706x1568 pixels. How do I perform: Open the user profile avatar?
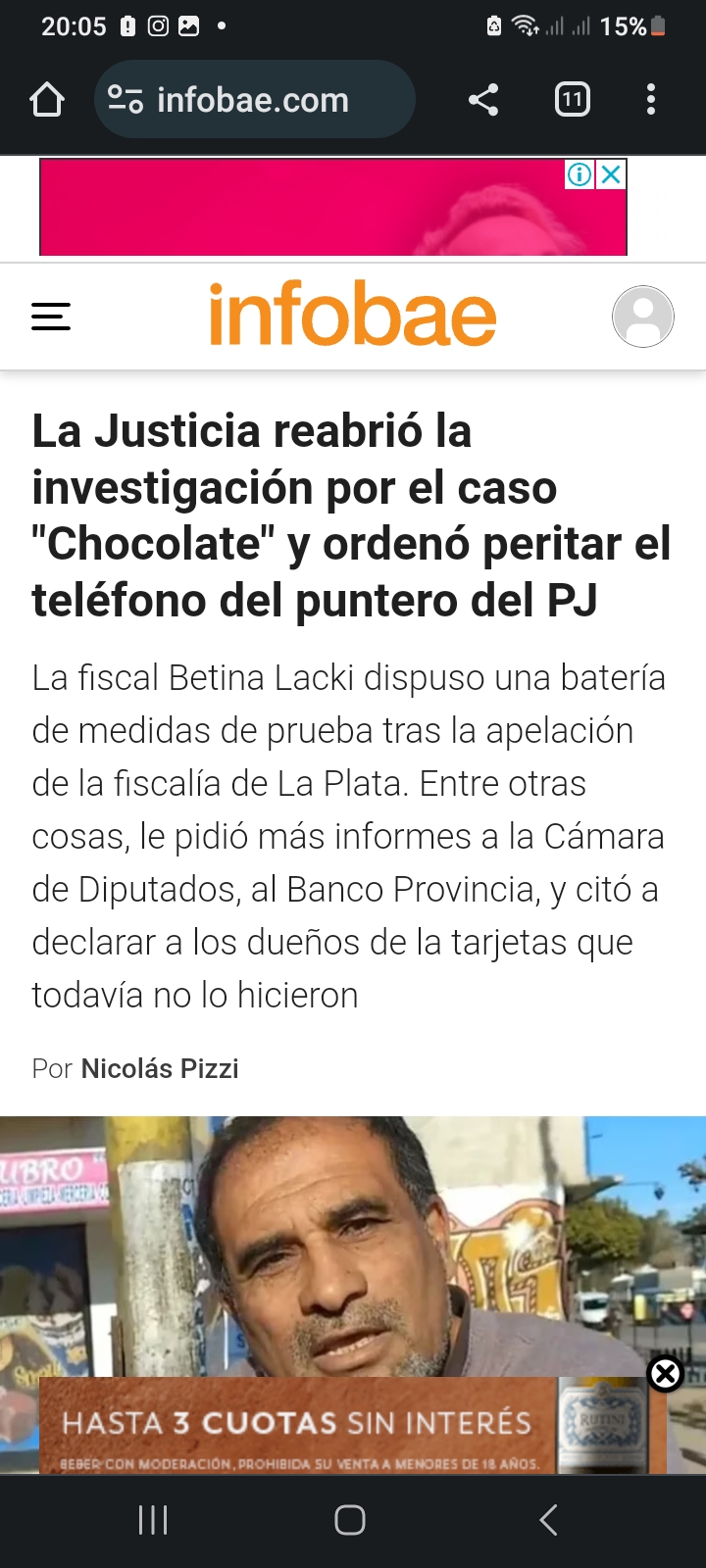tap(642, 317)
